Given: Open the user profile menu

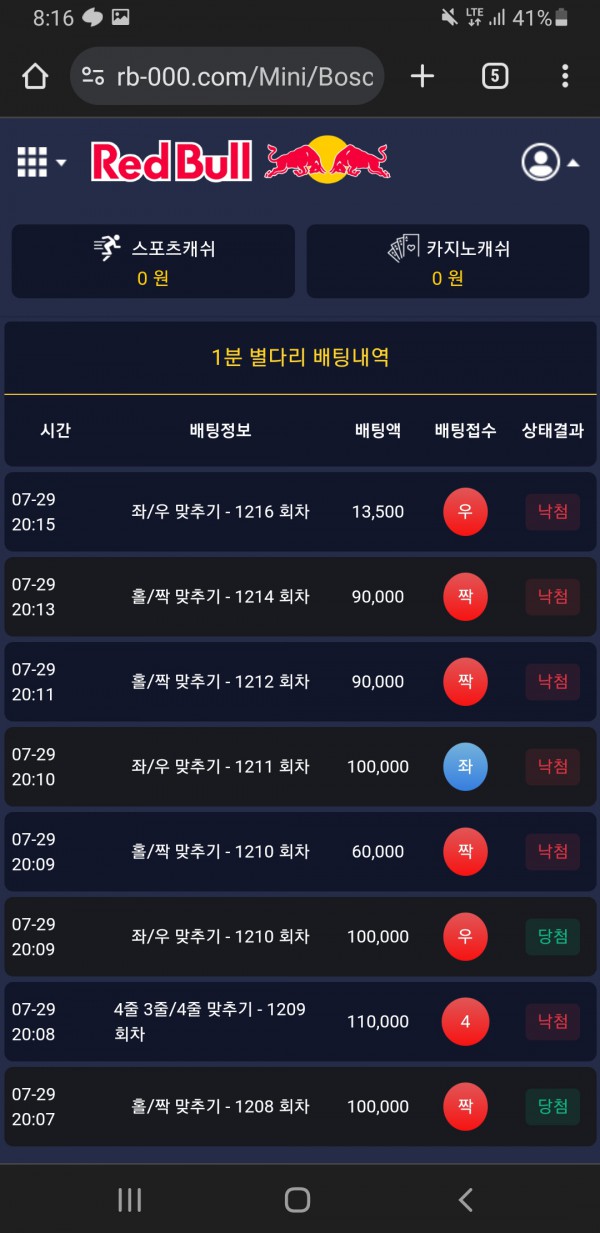Looking at the screenshot, I should (550, 162).
